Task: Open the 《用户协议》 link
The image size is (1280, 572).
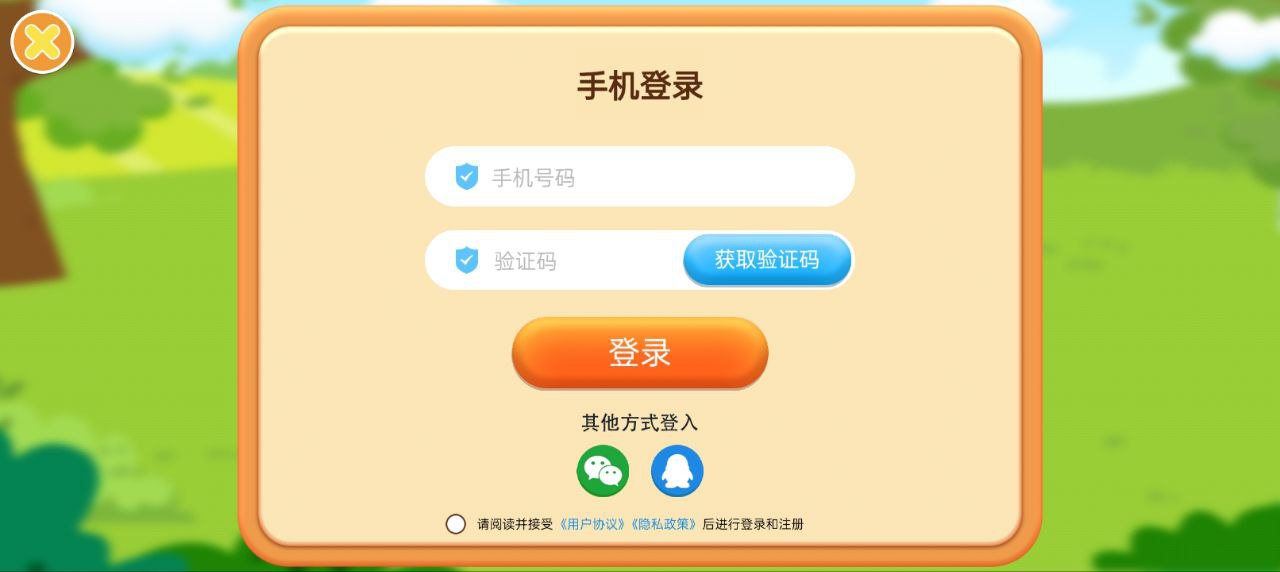Action: click(593, 524)
